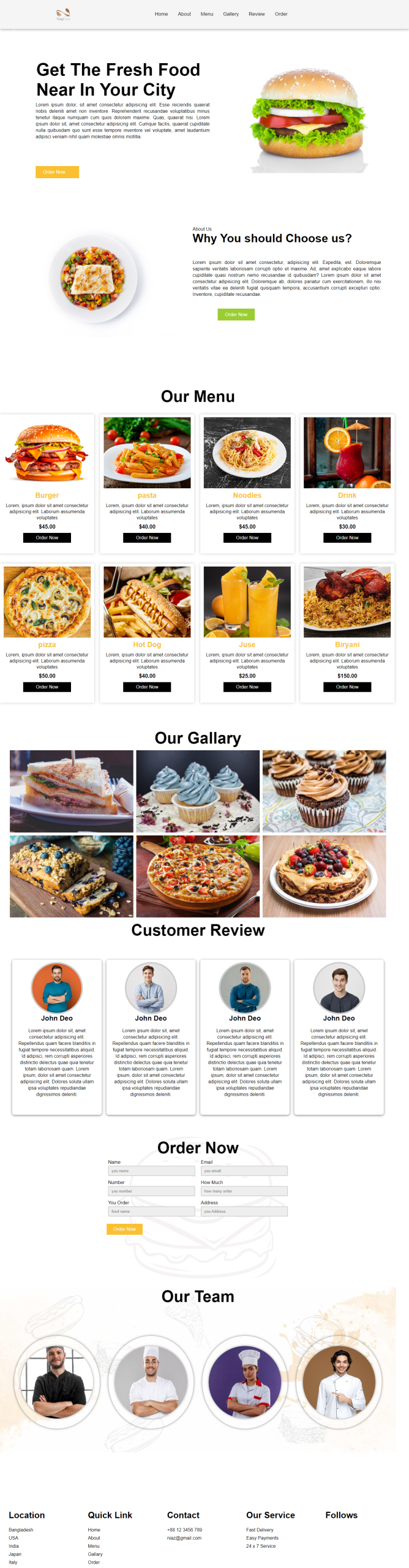This screenshot has width=409, height=1568.
Task: Focus the Address field in the order form
Action: click(x=244, y=1211)
